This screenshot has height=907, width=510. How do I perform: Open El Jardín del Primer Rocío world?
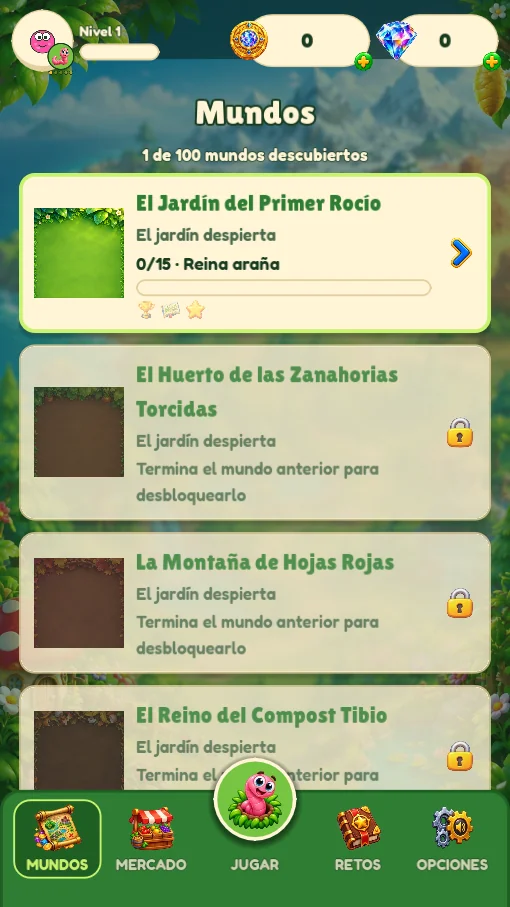tap(255, 253)
